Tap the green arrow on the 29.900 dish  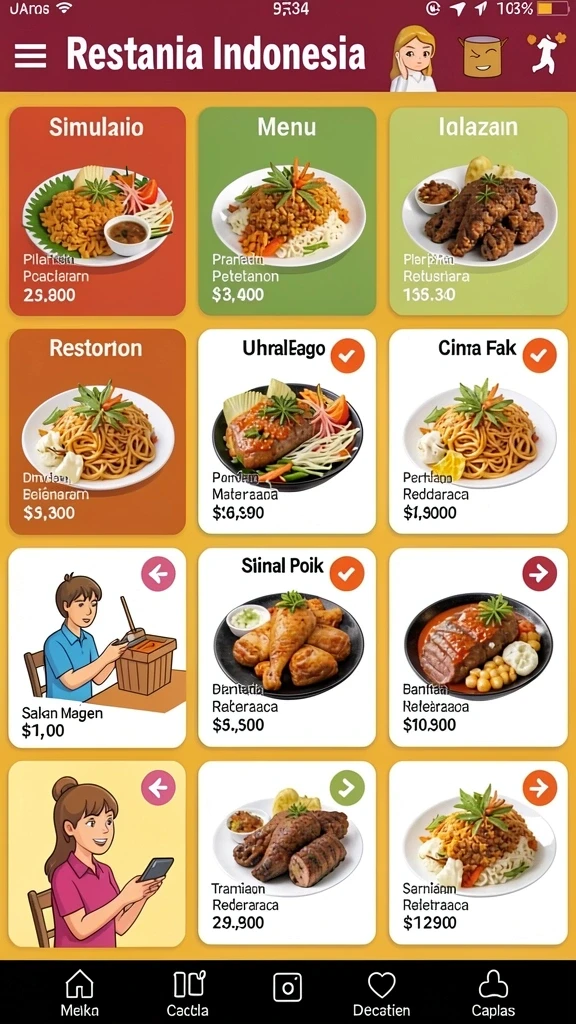[347, 788]
